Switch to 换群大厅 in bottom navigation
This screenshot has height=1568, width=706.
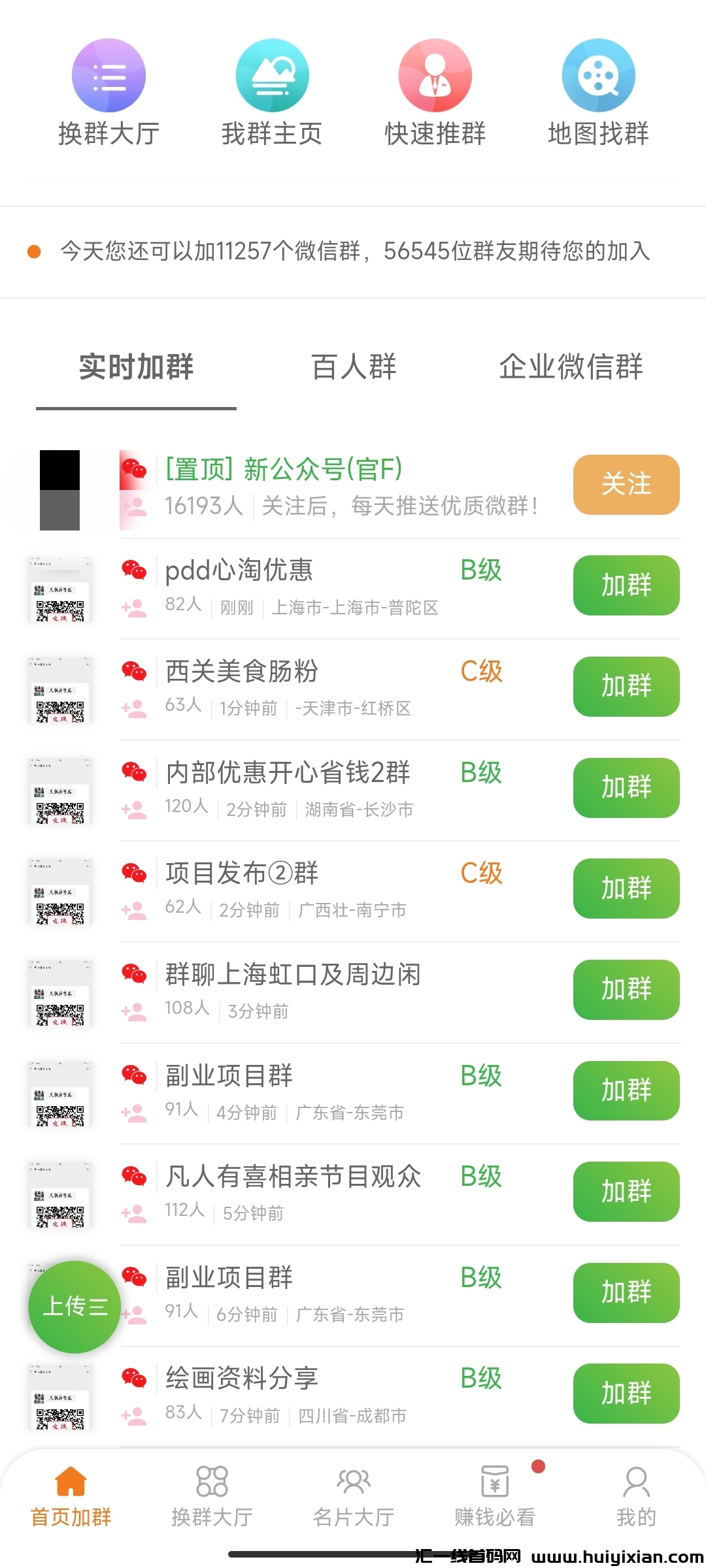(x=212, y=1496)
